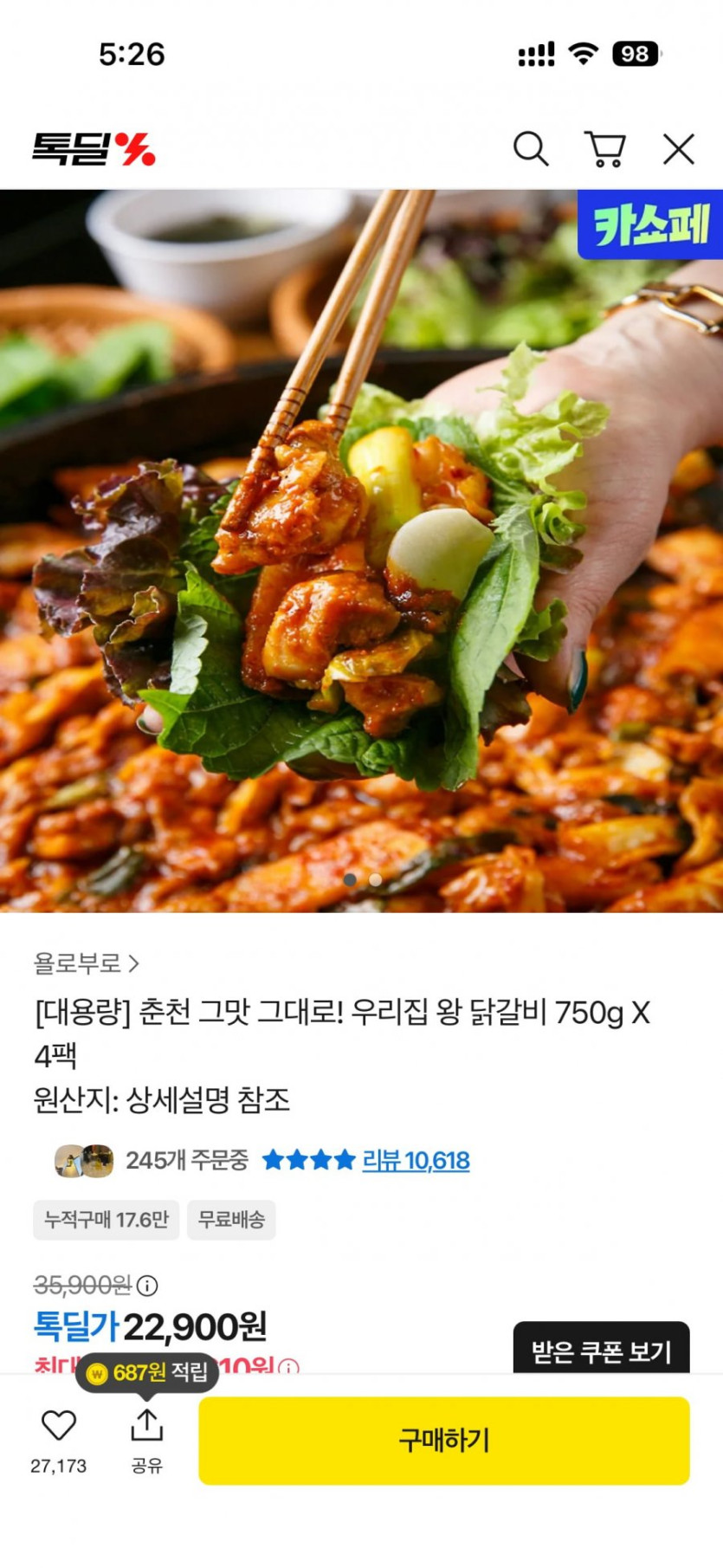Image resolution: width=723 pixels, height=1568 pixels.
Task: Open the search icon
Action: coord(531,148)
